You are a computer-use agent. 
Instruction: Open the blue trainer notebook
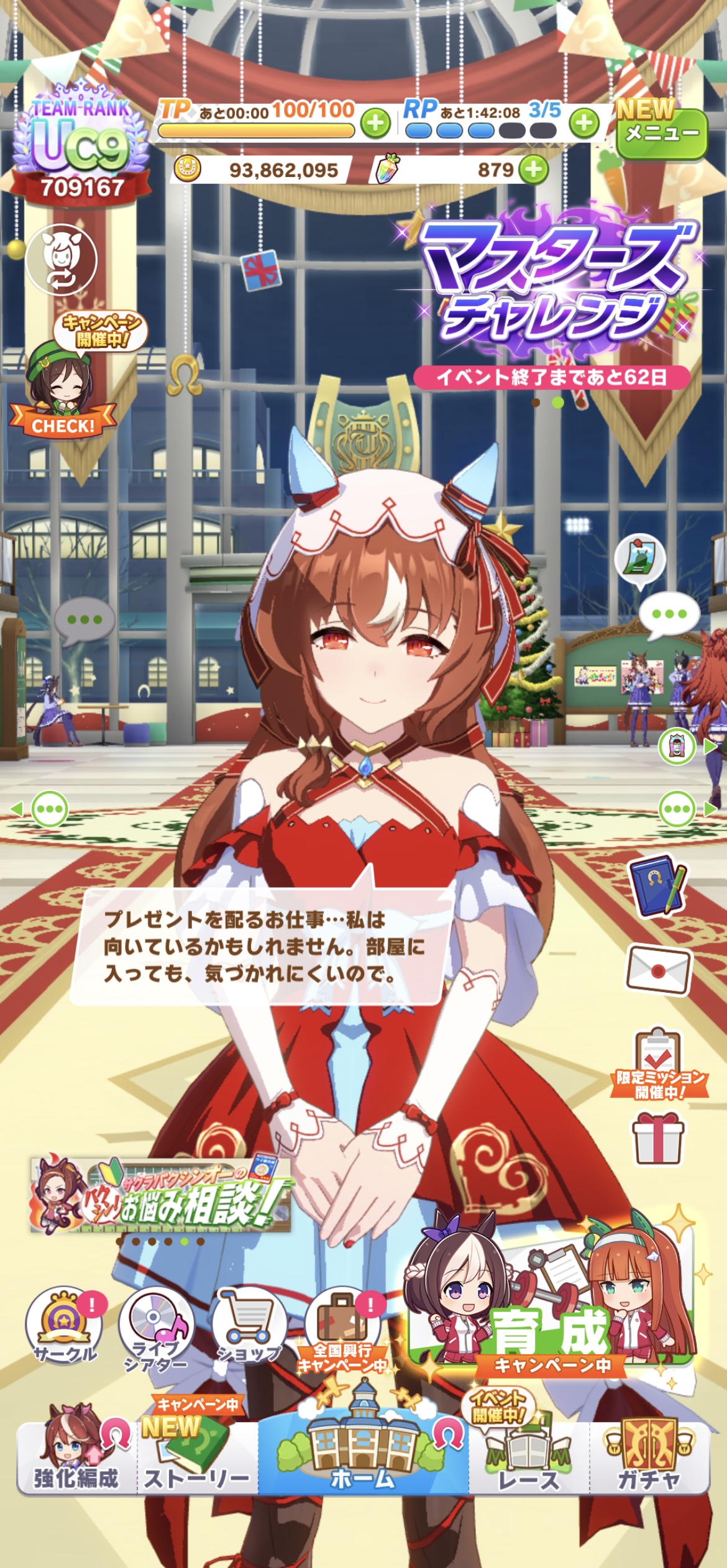point(658,885)
